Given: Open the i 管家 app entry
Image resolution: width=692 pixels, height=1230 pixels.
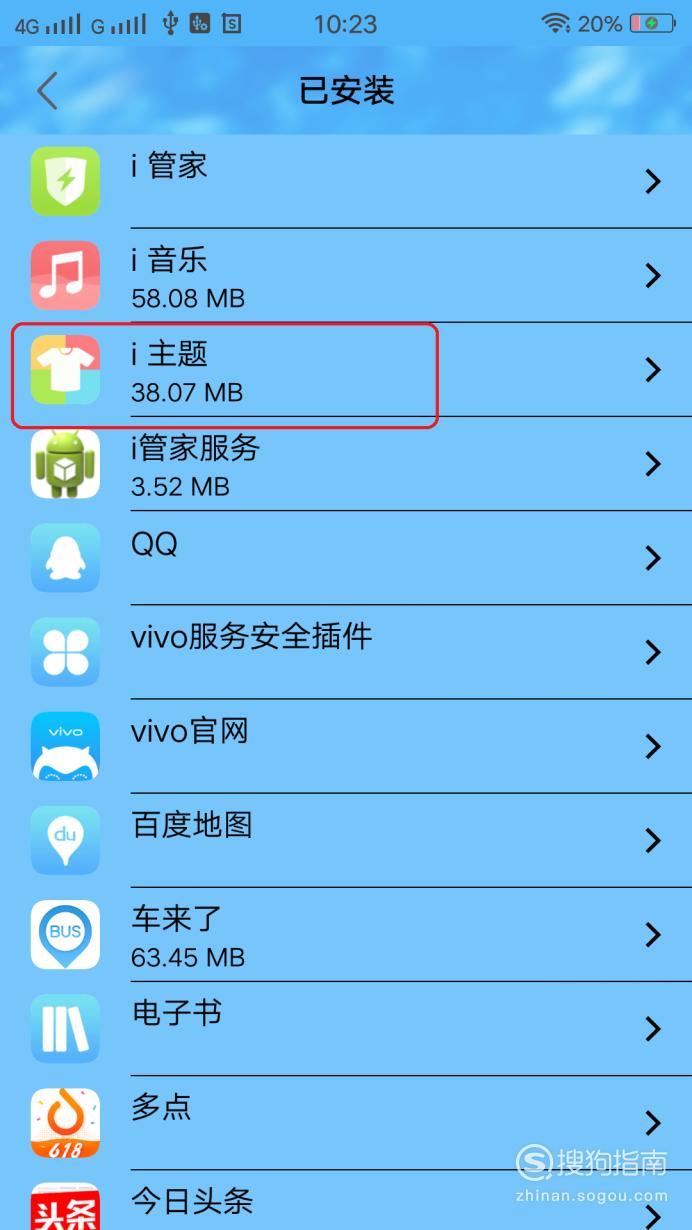Looking at the screenshot, I should (346, 181).
